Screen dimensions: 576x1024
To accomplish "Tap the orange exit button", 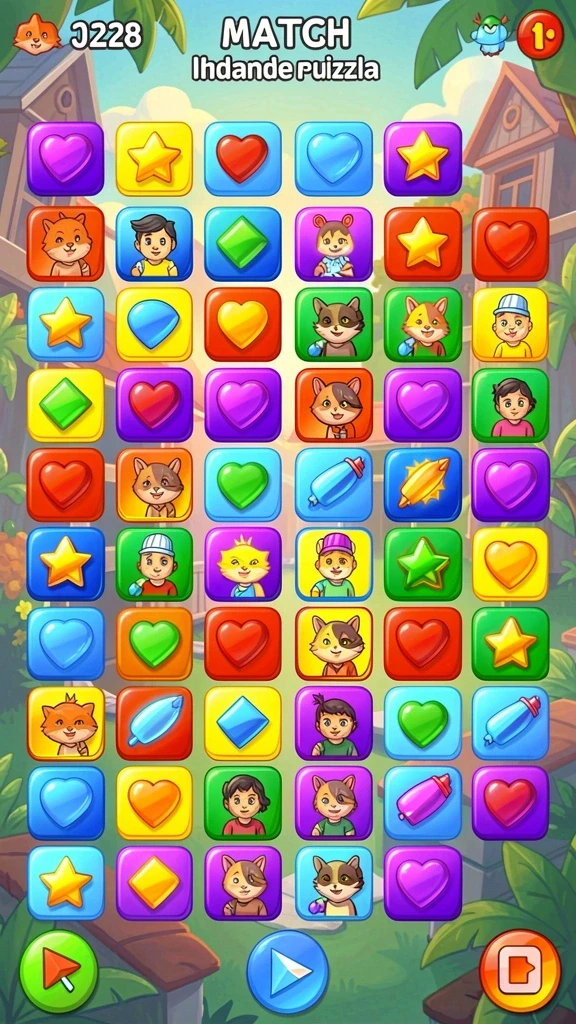I will click(x=520, y=971).
